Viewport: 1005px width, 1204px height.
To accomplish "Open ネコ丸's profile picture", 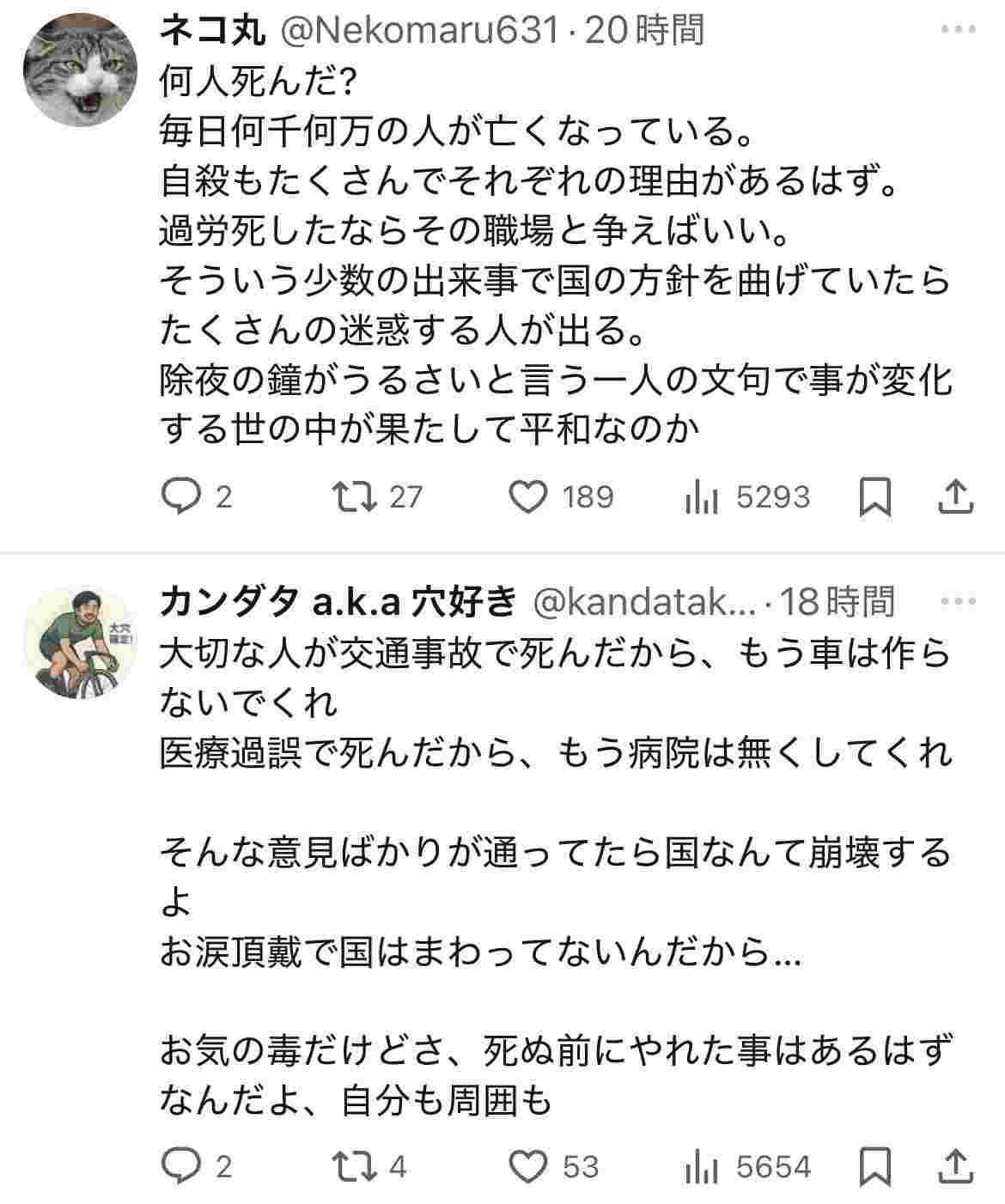I will (x=79, y=70).
